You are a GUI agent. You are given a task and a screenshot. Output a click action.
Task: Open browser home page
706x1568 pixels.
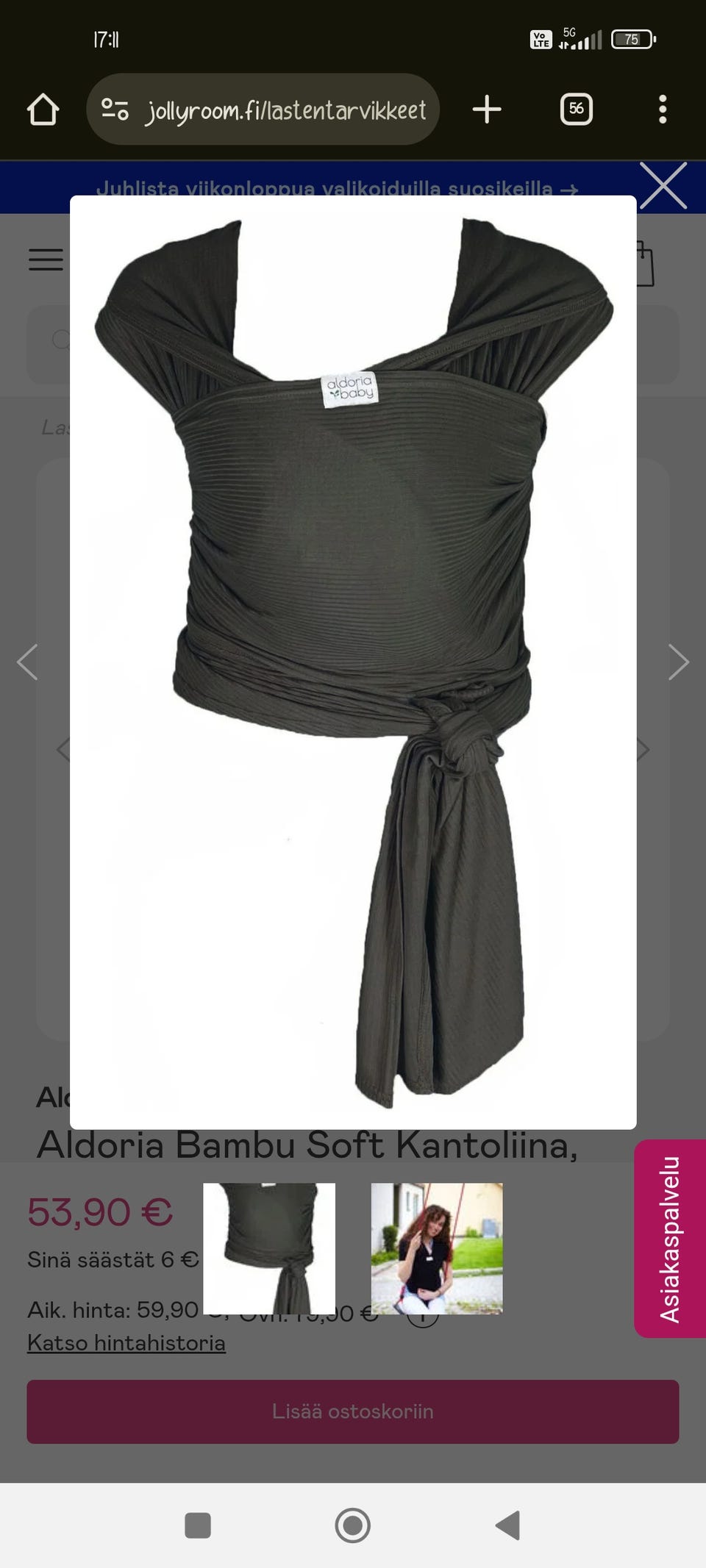point(43,110)
